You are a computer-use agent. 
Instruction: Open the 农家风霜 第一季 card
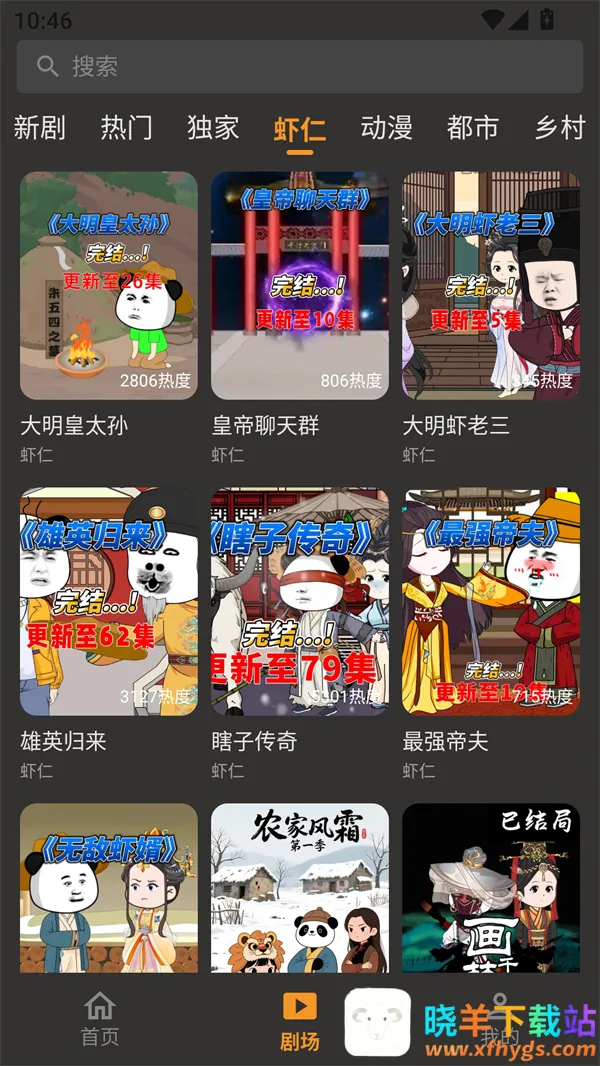300,888
